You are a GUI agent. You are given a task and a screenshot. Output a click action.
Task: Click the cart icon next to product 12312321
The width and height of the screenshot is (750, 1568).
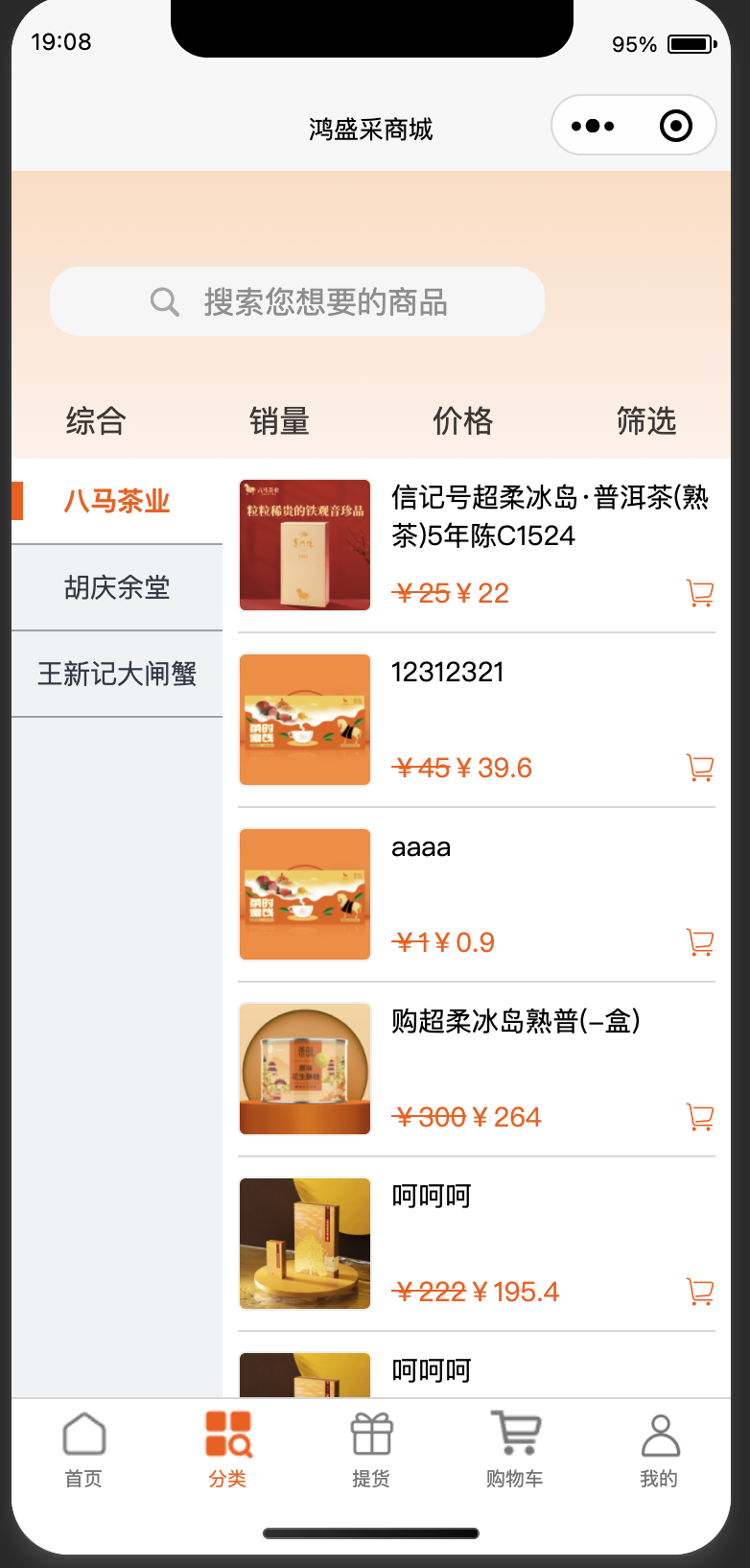[x=699, y=768]
